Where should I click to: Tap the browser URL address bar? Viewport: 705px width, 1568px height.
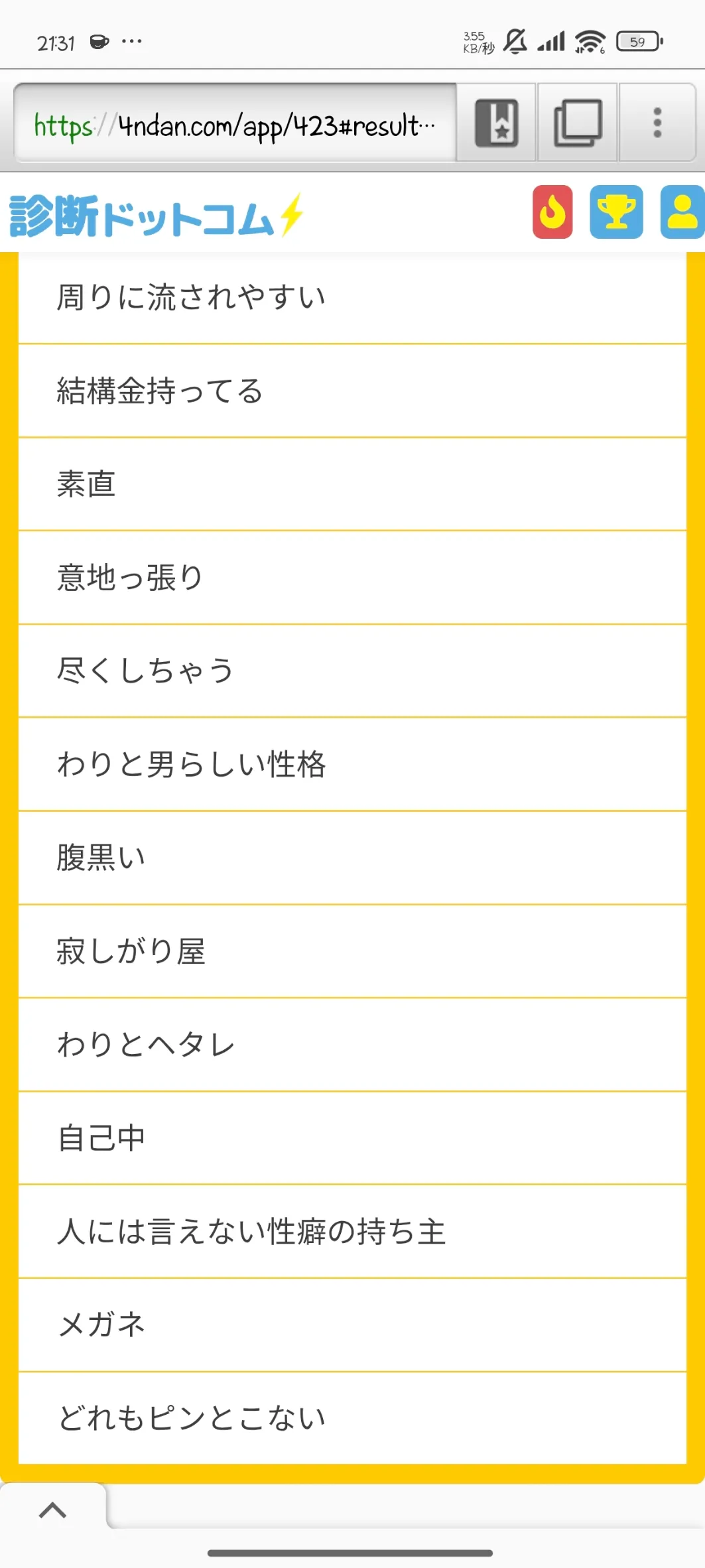235,123
